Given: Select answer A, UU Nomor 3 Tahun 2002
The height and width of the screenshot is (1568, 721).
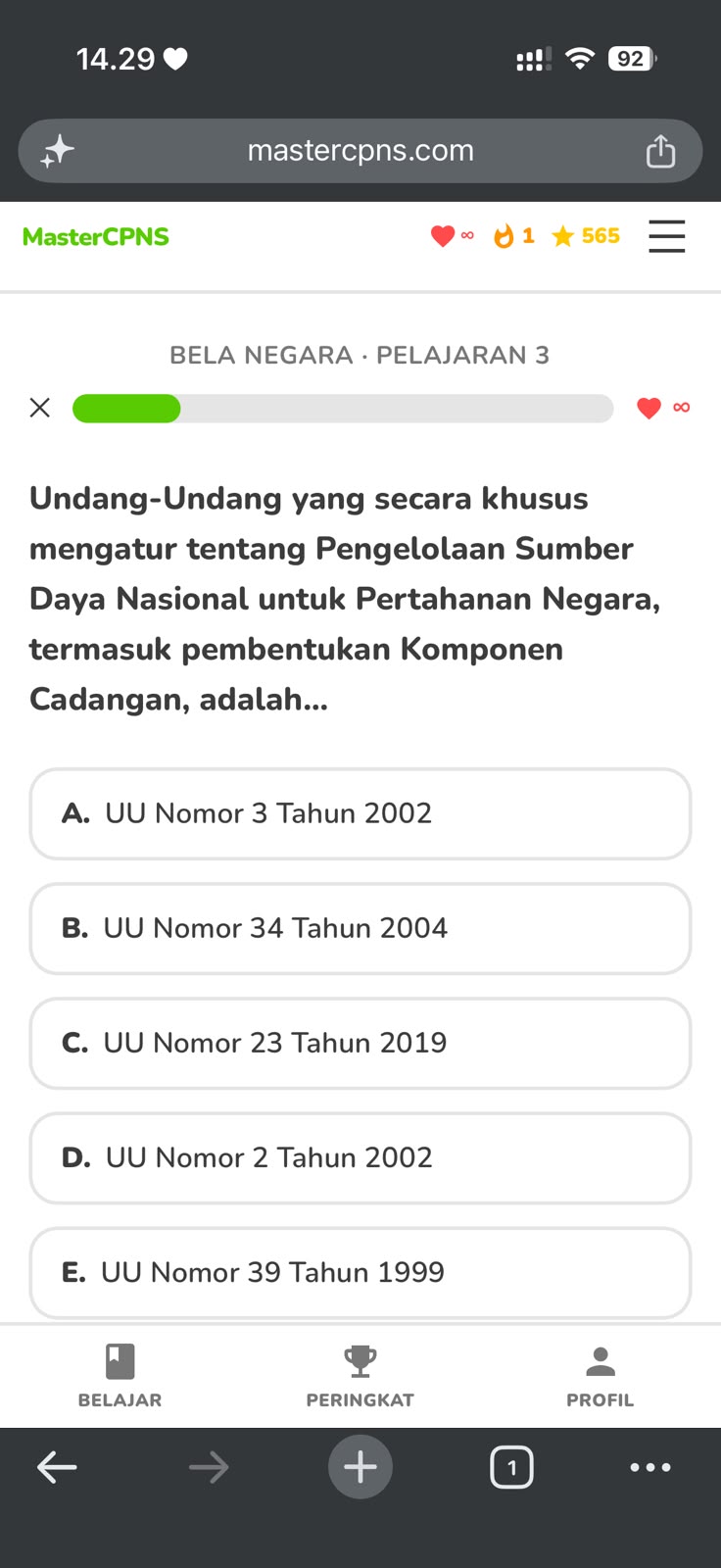Looking at the screenshot, I should (x=360, y=813).
